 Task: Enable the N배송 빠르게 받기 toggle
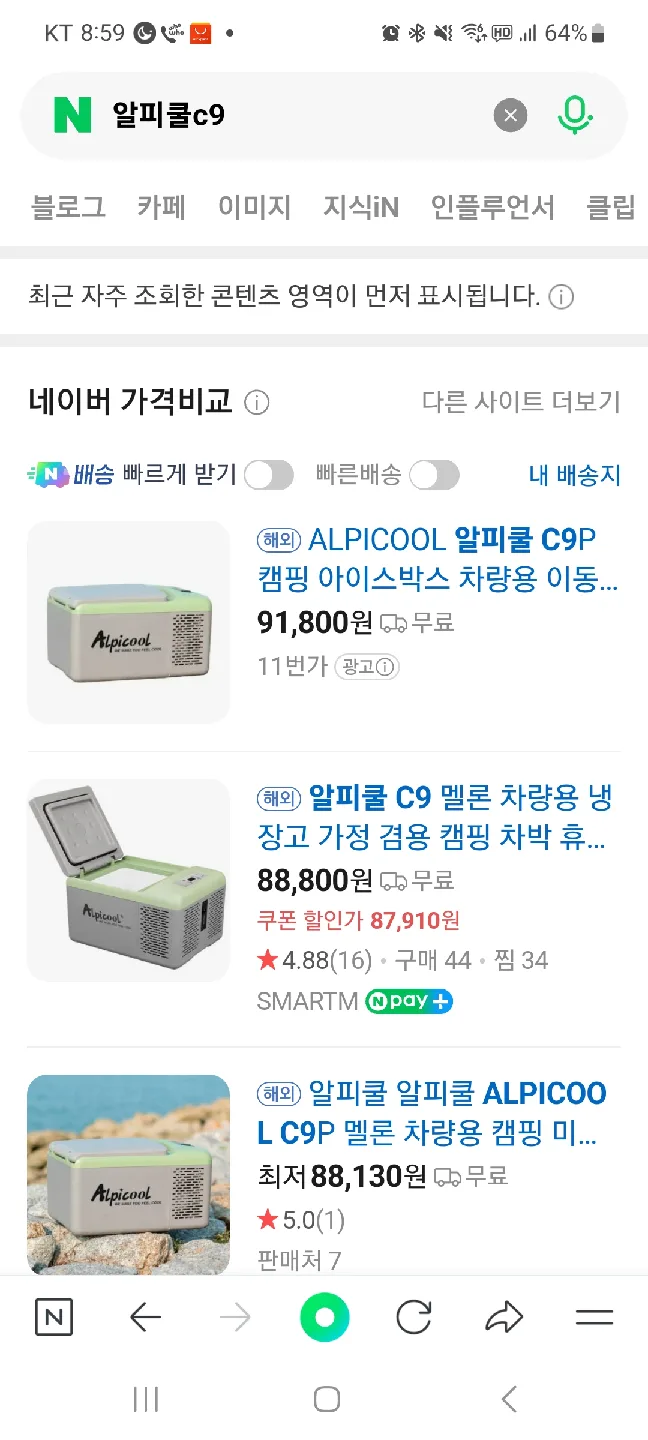pyautogui.click(x=269, y=475)
